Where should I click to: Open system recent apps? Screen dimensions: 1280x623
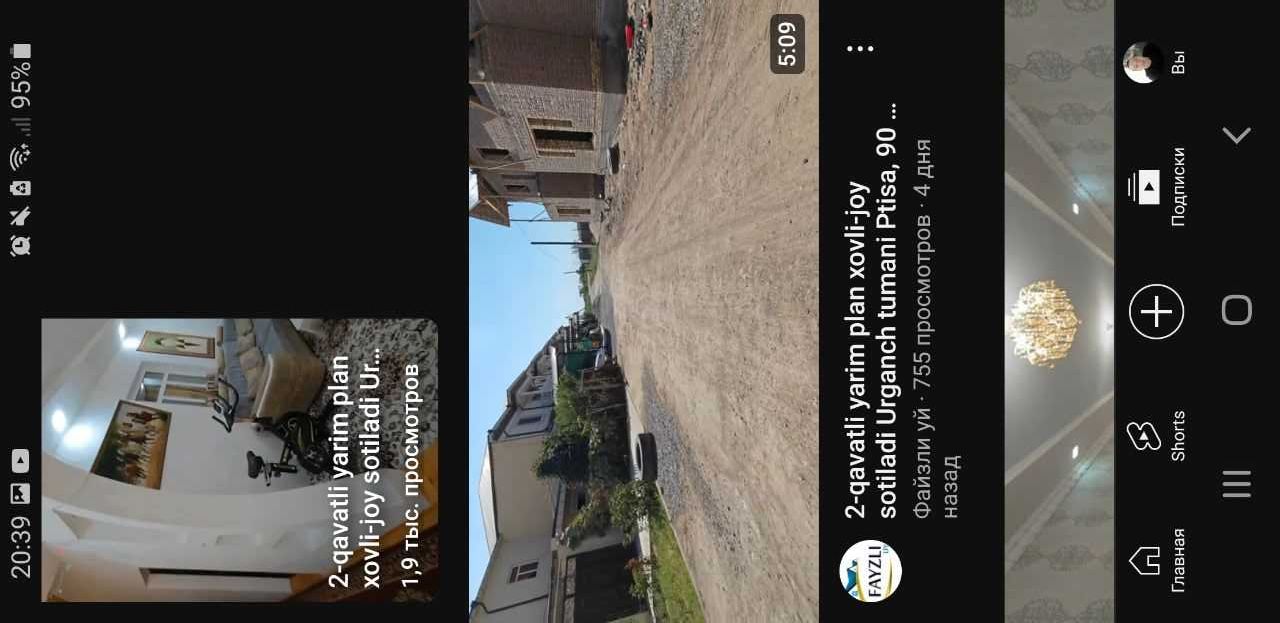(x=1237, y=483)
